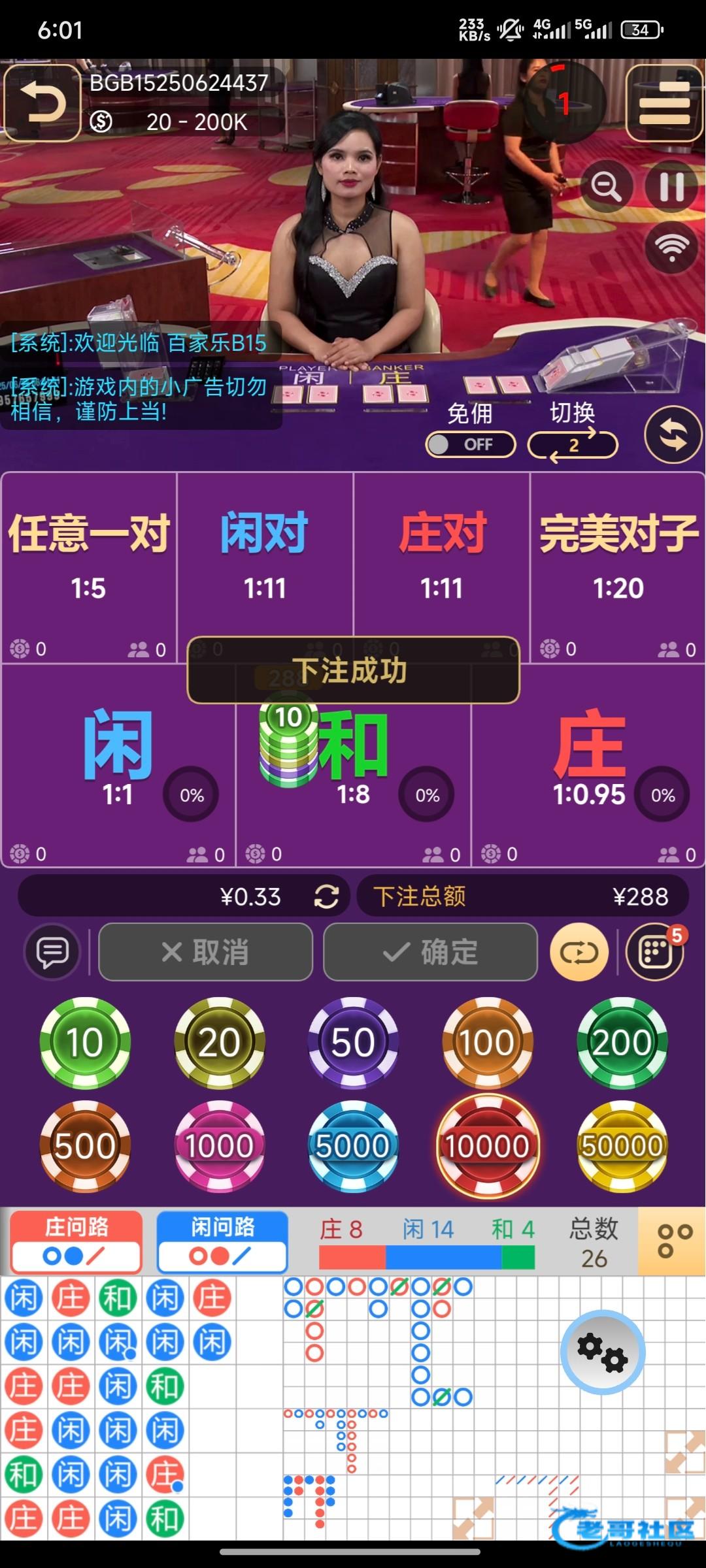Viewport: 706px width, 1568px height.
Task: Select the 500 chip
Action: click(85, 1145)
